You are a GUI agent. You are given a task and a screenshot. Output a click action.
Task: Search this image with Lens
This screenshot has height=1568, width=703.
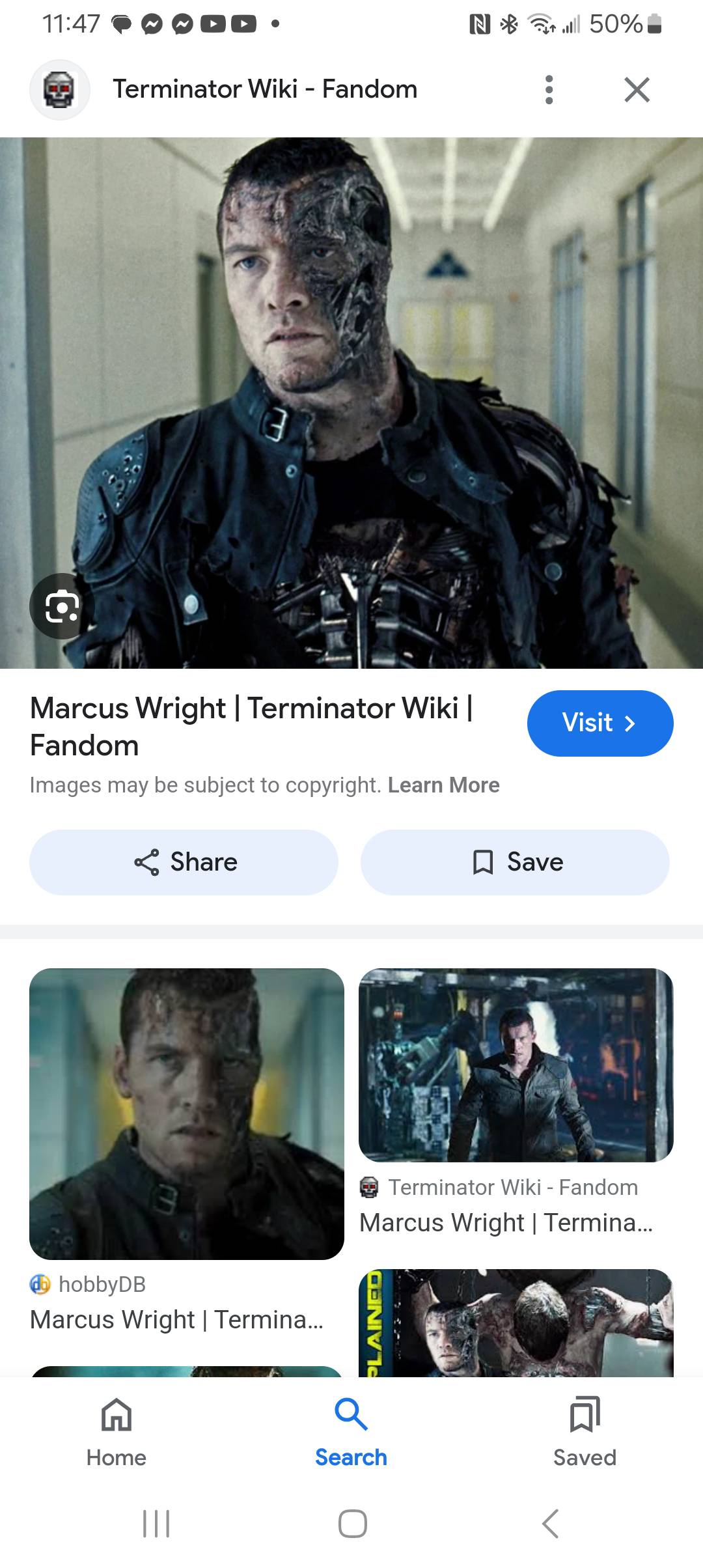tap(62, 606)
